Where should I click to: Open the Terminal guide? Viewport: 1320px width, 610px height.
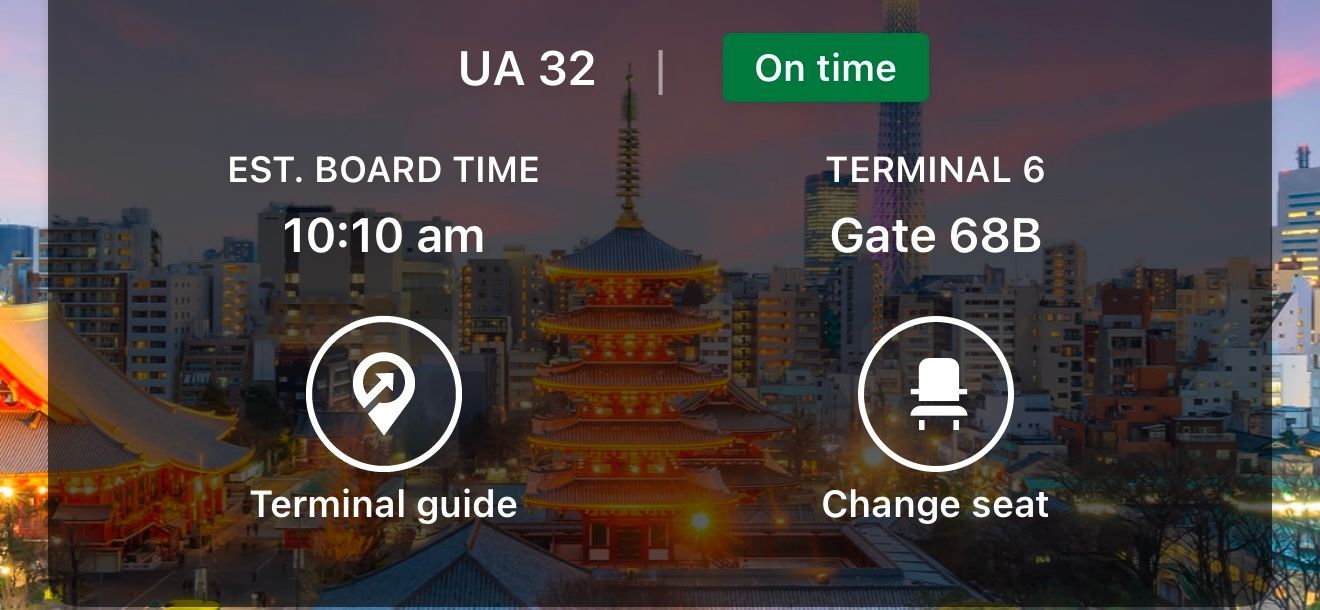tap(383, 394)
